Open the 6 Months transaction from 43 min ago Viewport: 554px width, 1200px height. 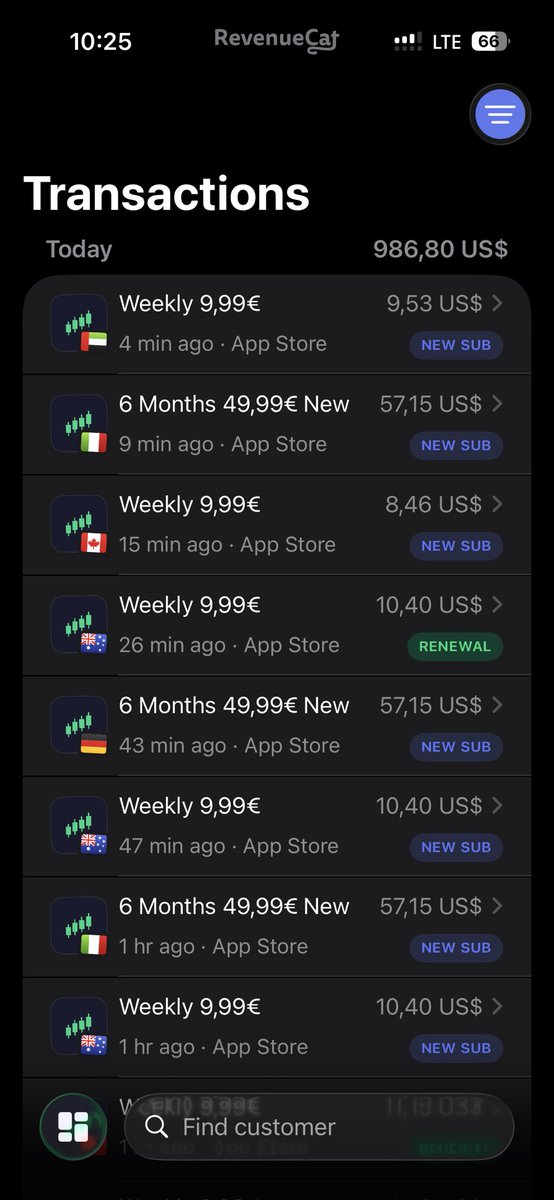277,726
